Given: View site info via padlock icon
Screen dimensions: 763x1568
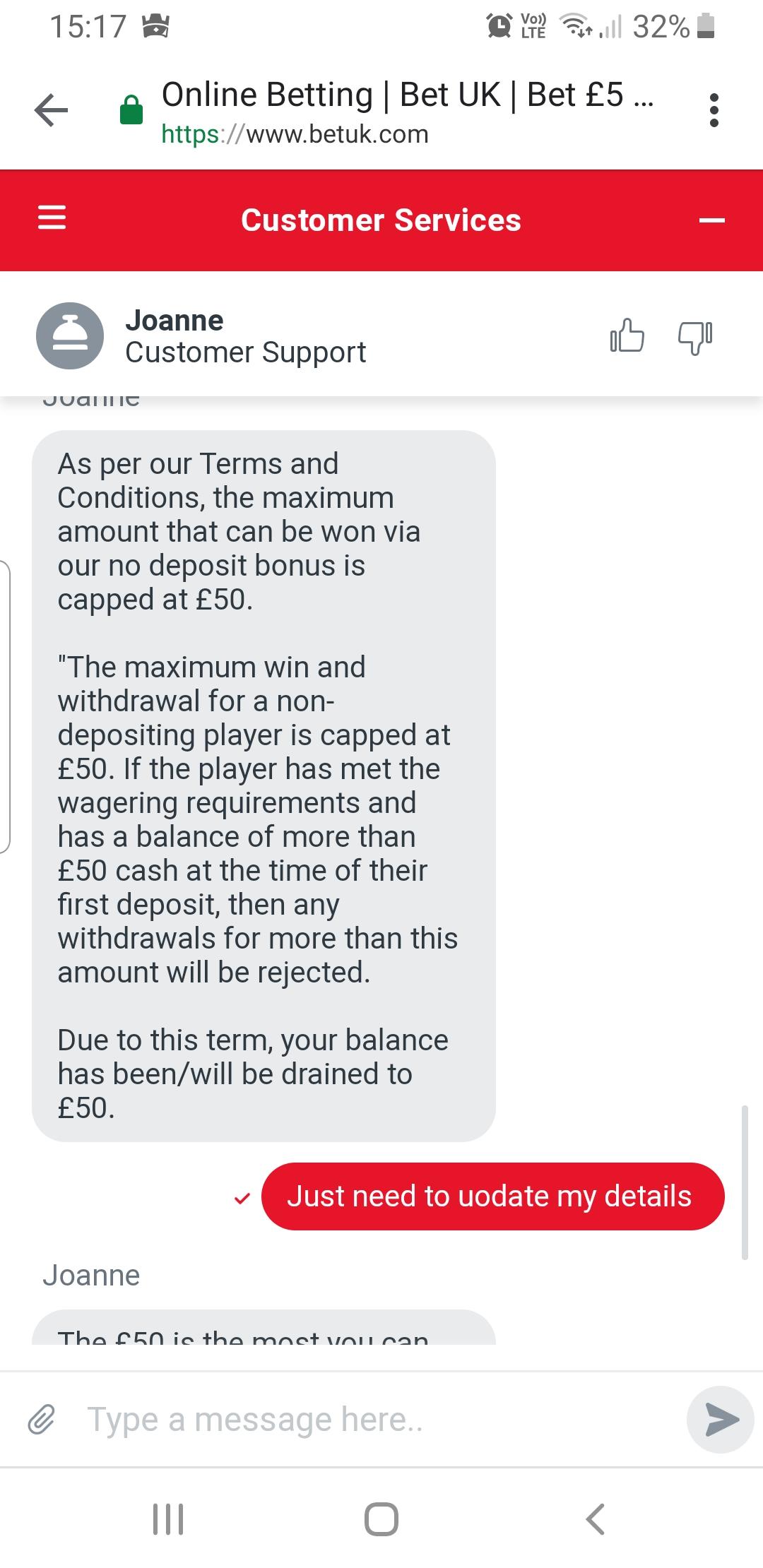Looking at the screenshot, I should (131, 109).
